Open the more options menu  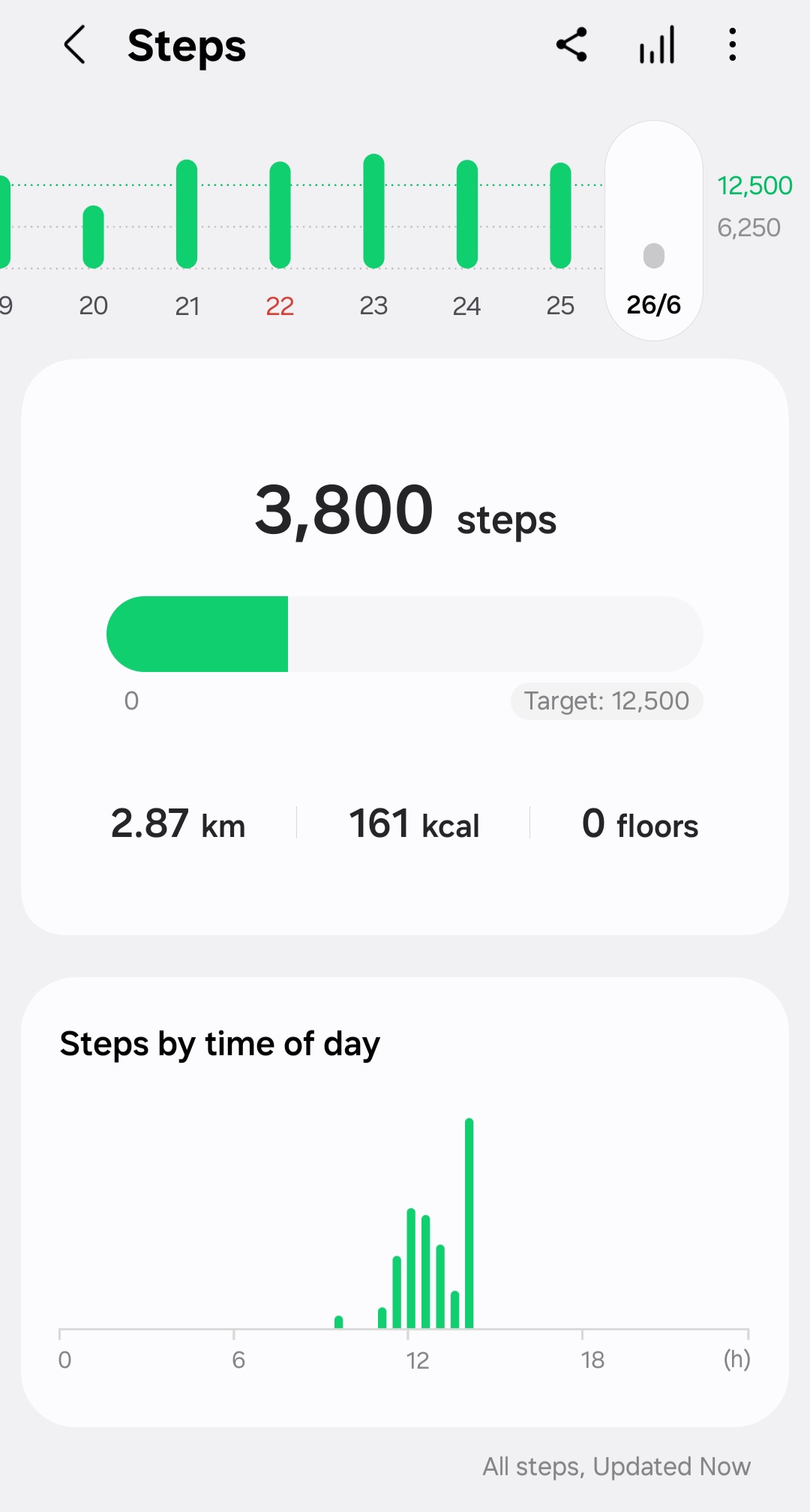[733, 45]
